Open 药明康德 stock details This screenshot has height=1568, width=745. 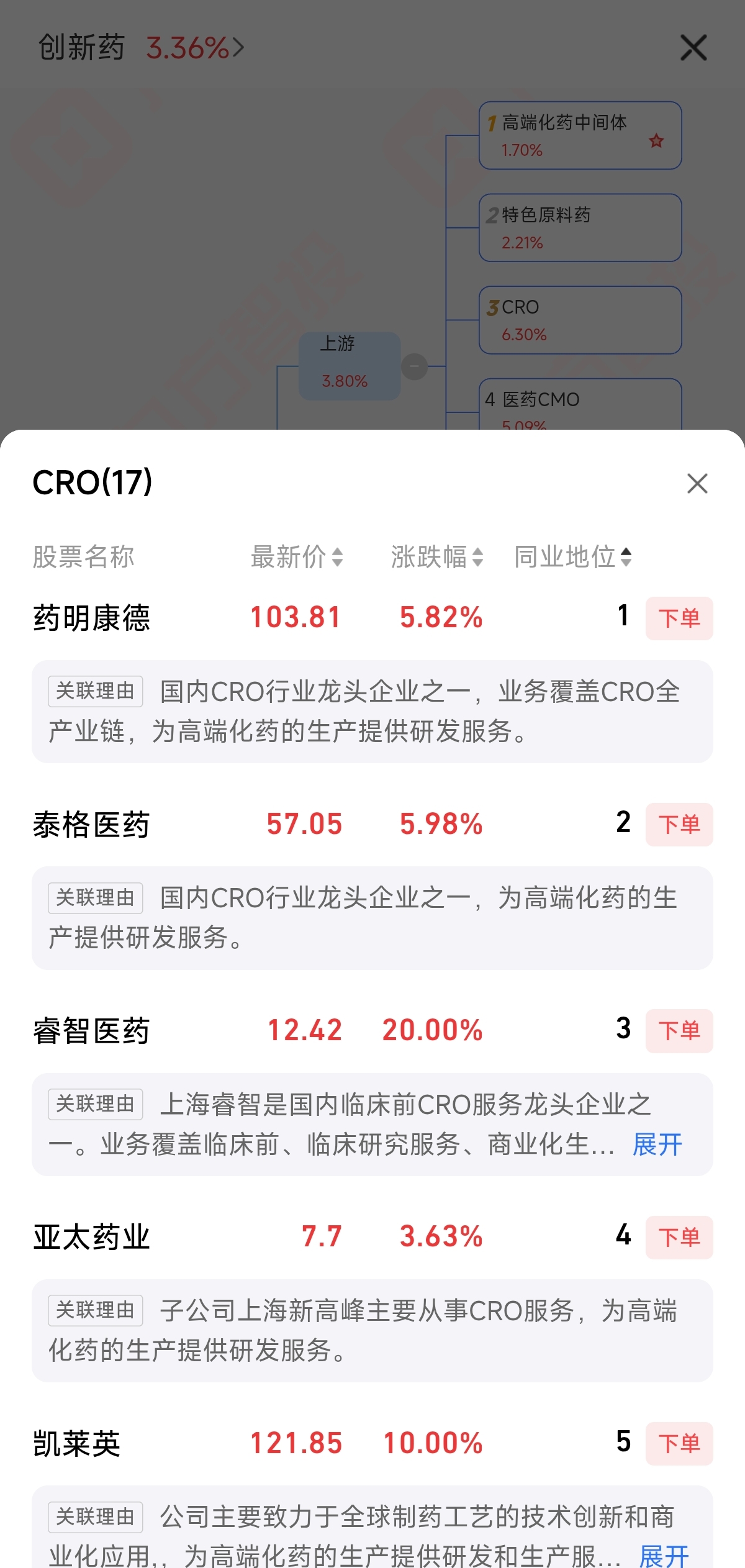(x=91, y=618)
